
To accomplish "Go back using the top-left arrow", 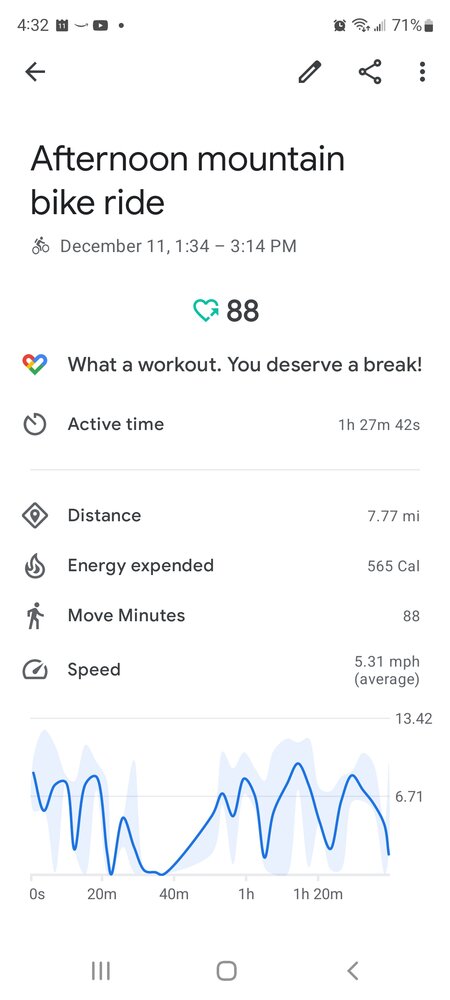I will (35, 72).
